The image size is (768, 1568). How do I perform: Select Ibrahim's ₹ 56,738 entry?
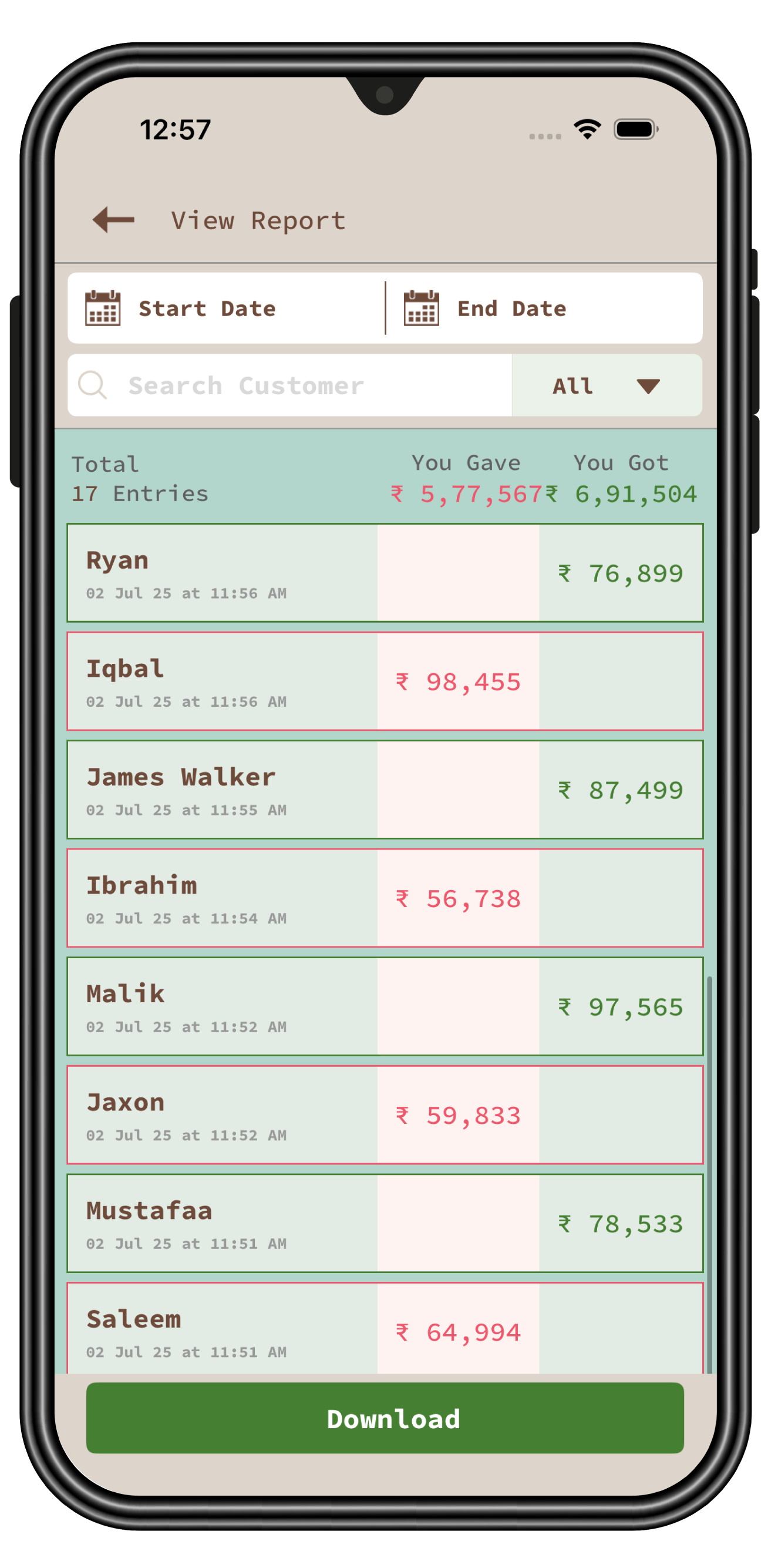[x=385, y=898]
